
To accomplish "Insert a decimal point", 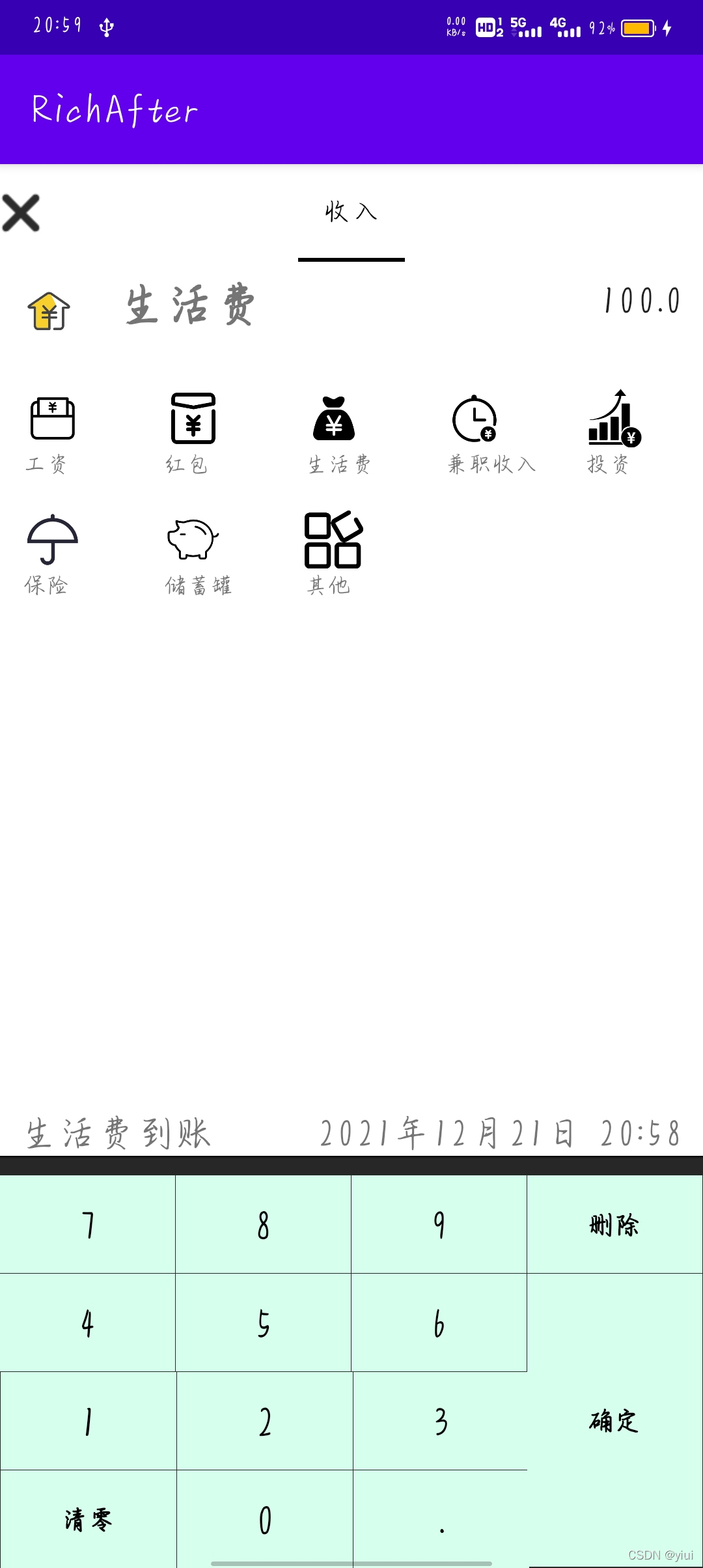I will click(441, 1519).
